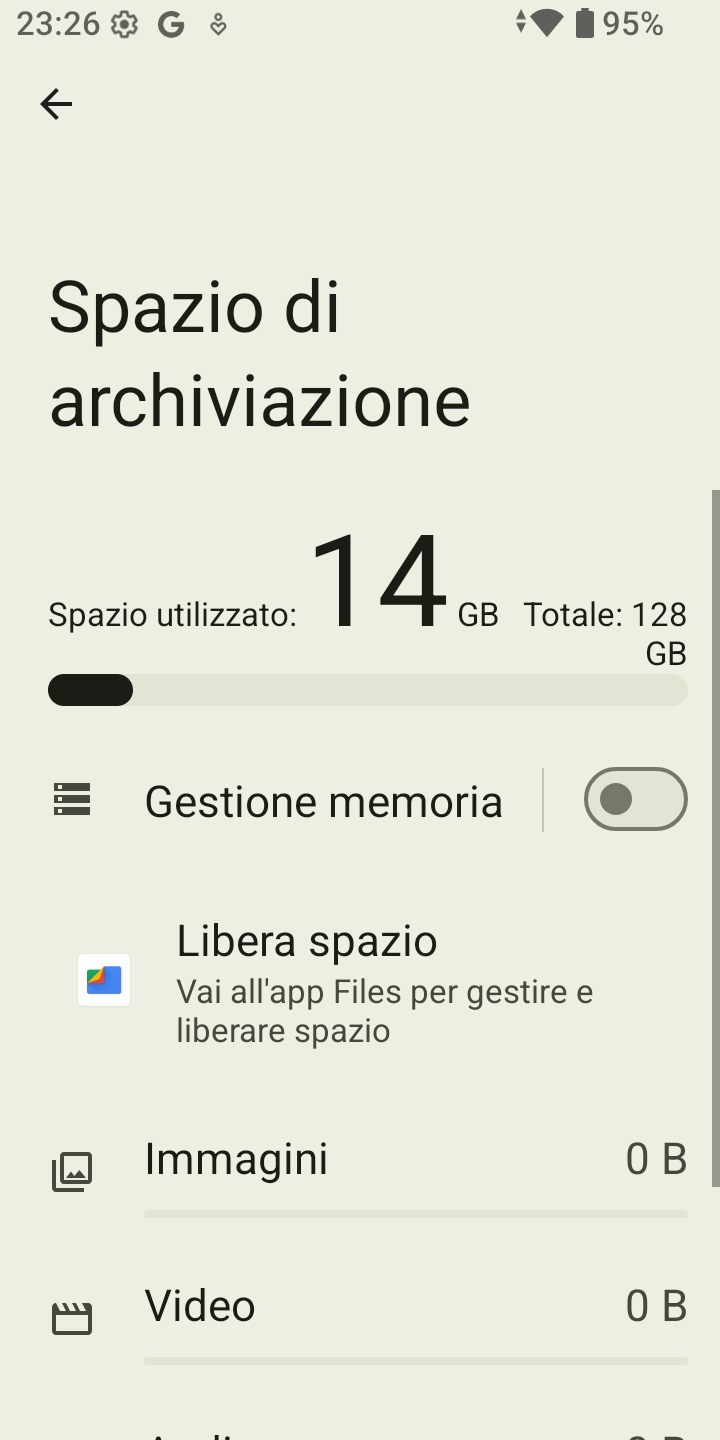The width and height of the screenshot is (720, 1440).
Task: Enable the Gestione memoria switch
Action: pyautogui.click(x=635, y=799)
